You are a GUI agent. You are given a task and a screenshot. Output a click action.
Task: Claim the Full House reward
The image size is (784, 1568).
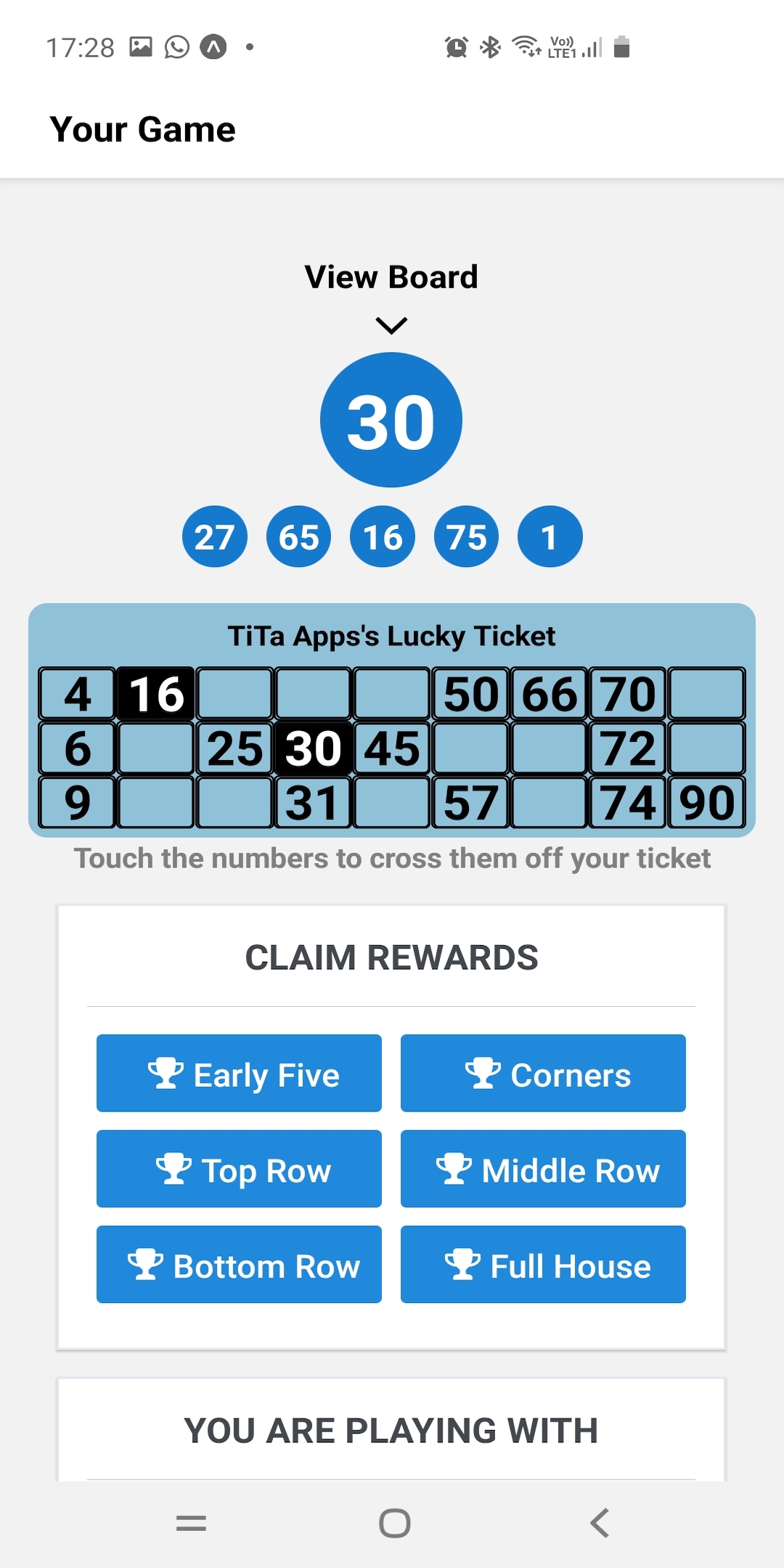point(543,1265)
